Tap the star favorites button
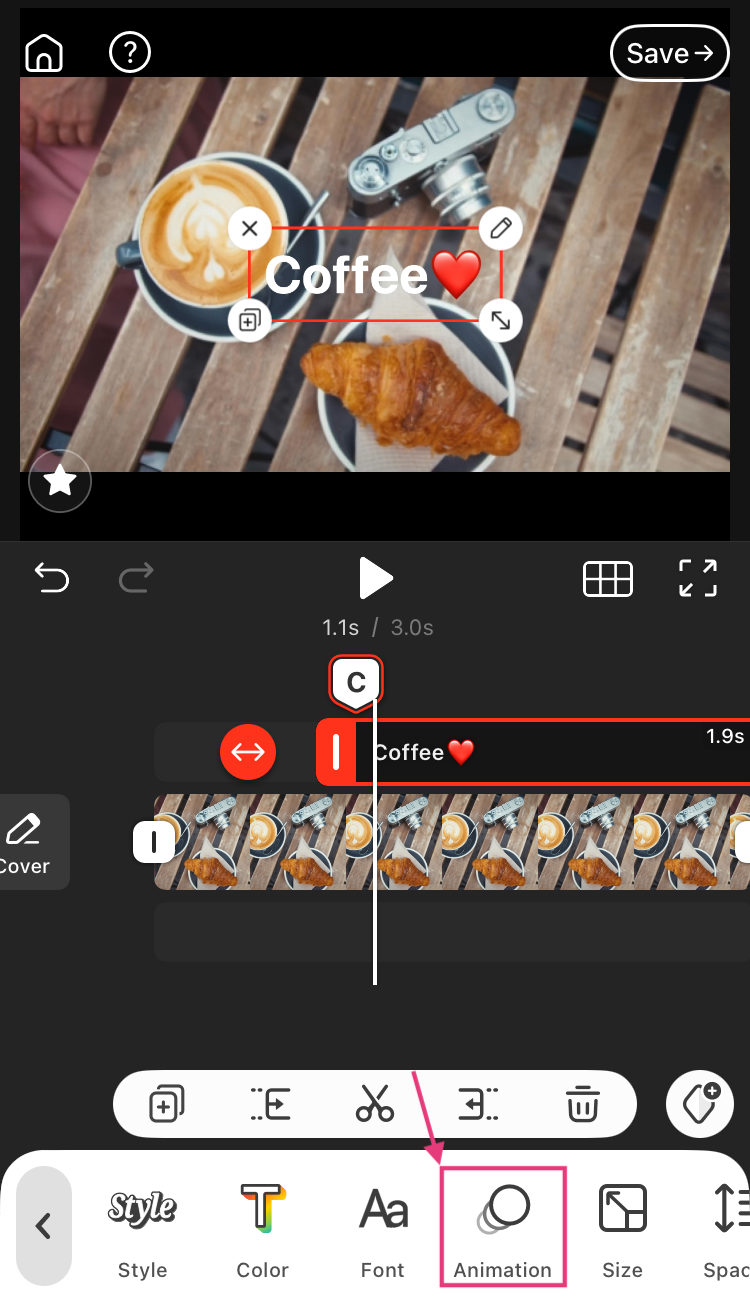 coord(61,482)
